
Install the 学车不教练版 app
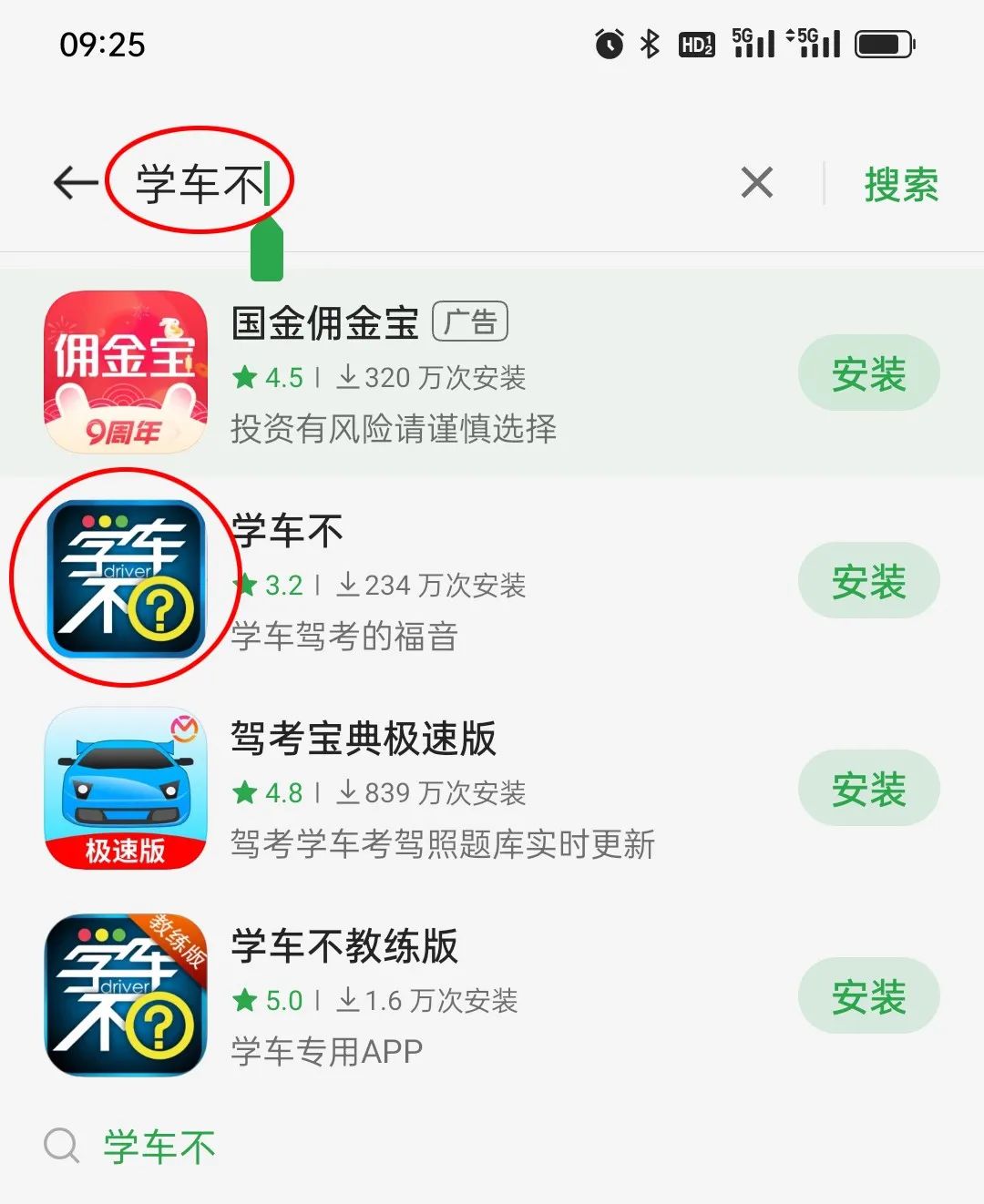868,996
